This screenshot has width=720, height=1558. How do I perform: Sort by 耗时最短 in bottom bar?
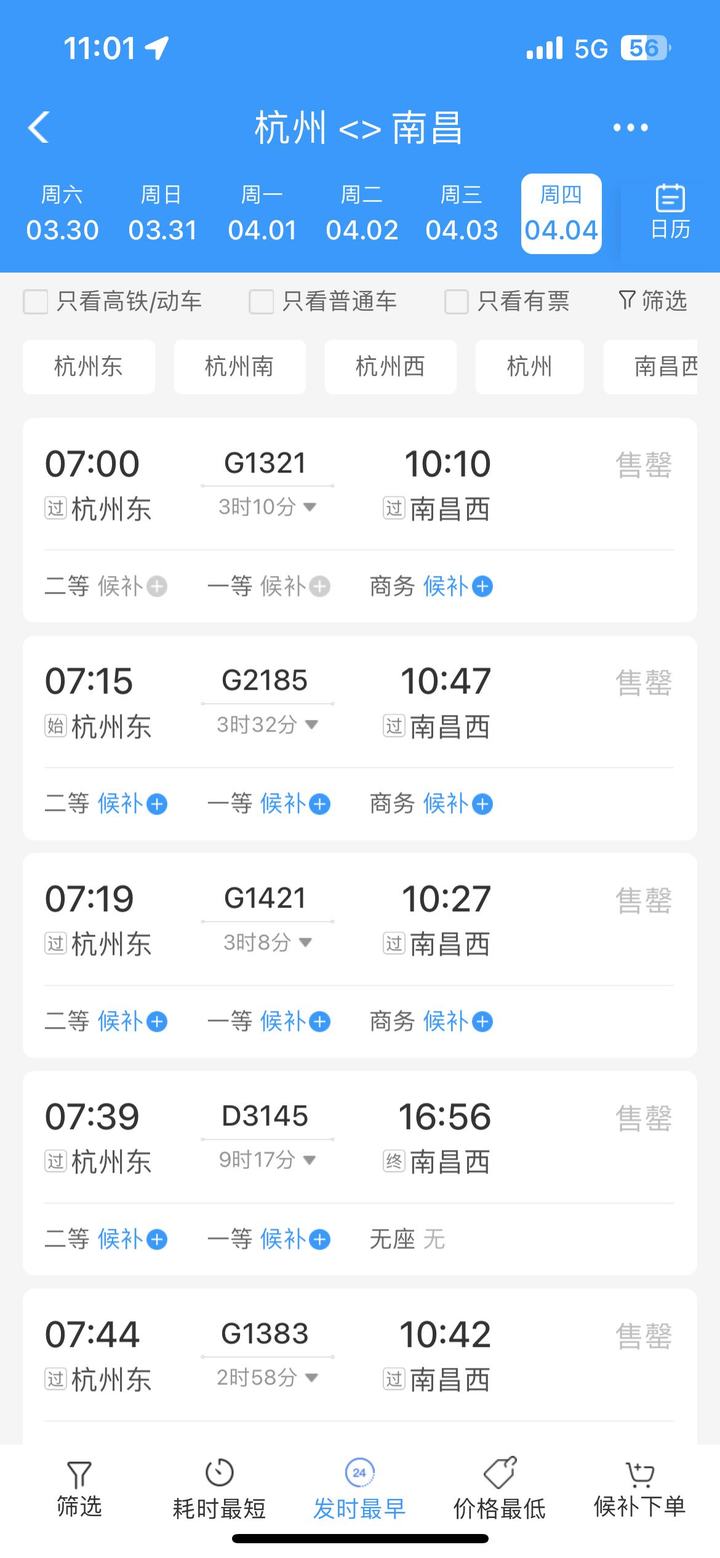pos(219,1488)
